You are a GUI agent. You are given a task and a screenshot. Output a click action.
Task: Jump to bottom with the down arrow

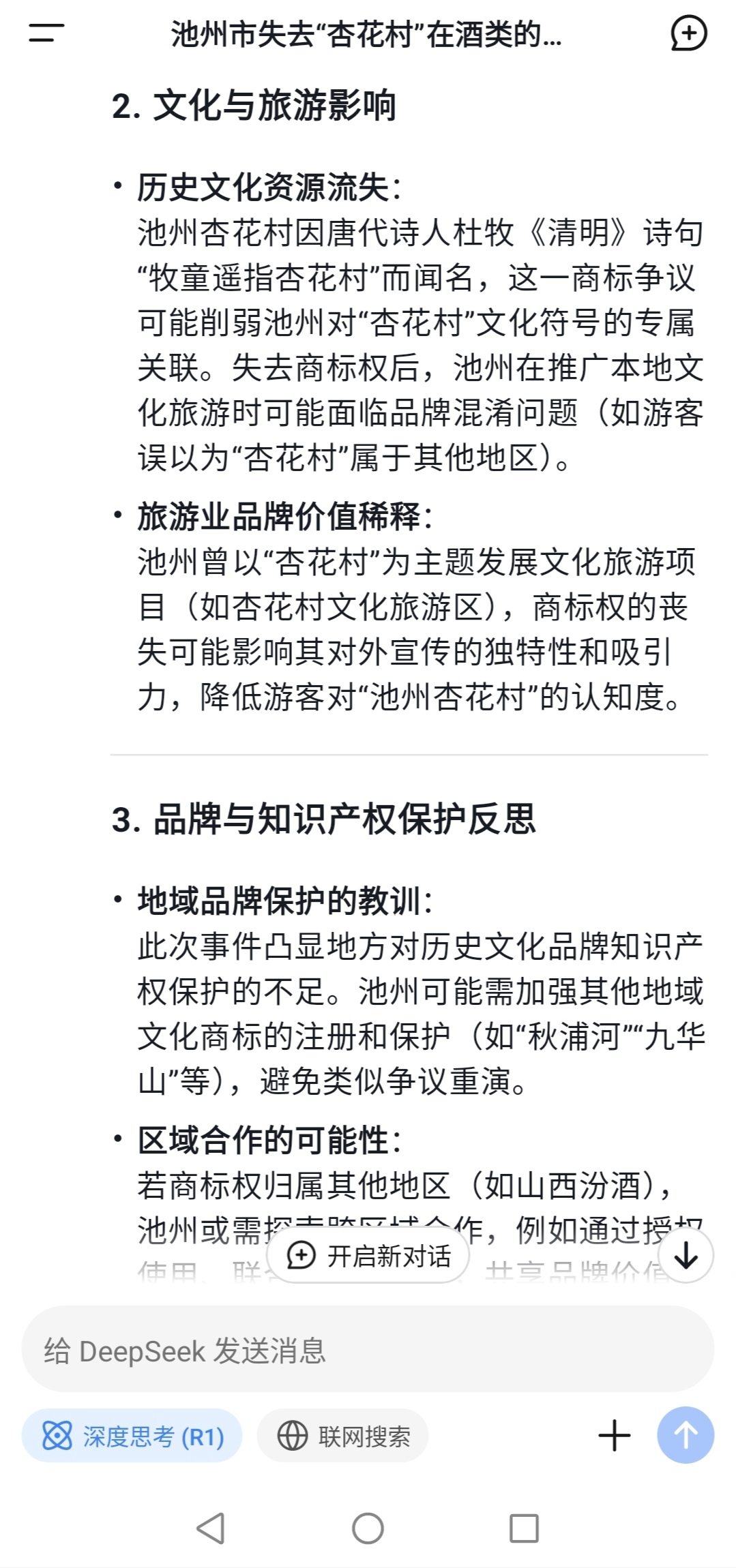point(686,1255)
